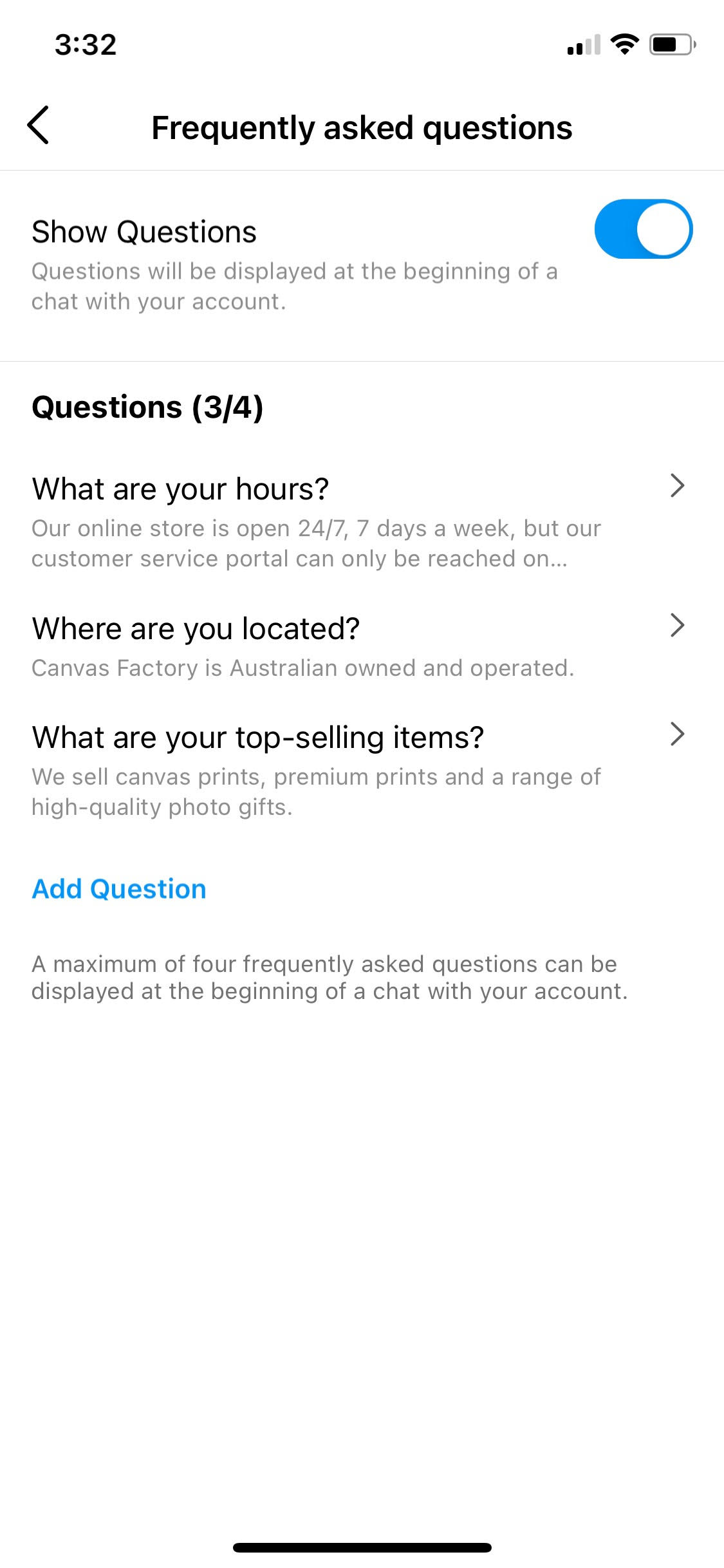Open the 'What are your top-selling items?' chevron
Image resolution: width=724 pixels, height=1568 pixels.
point(677,734)
